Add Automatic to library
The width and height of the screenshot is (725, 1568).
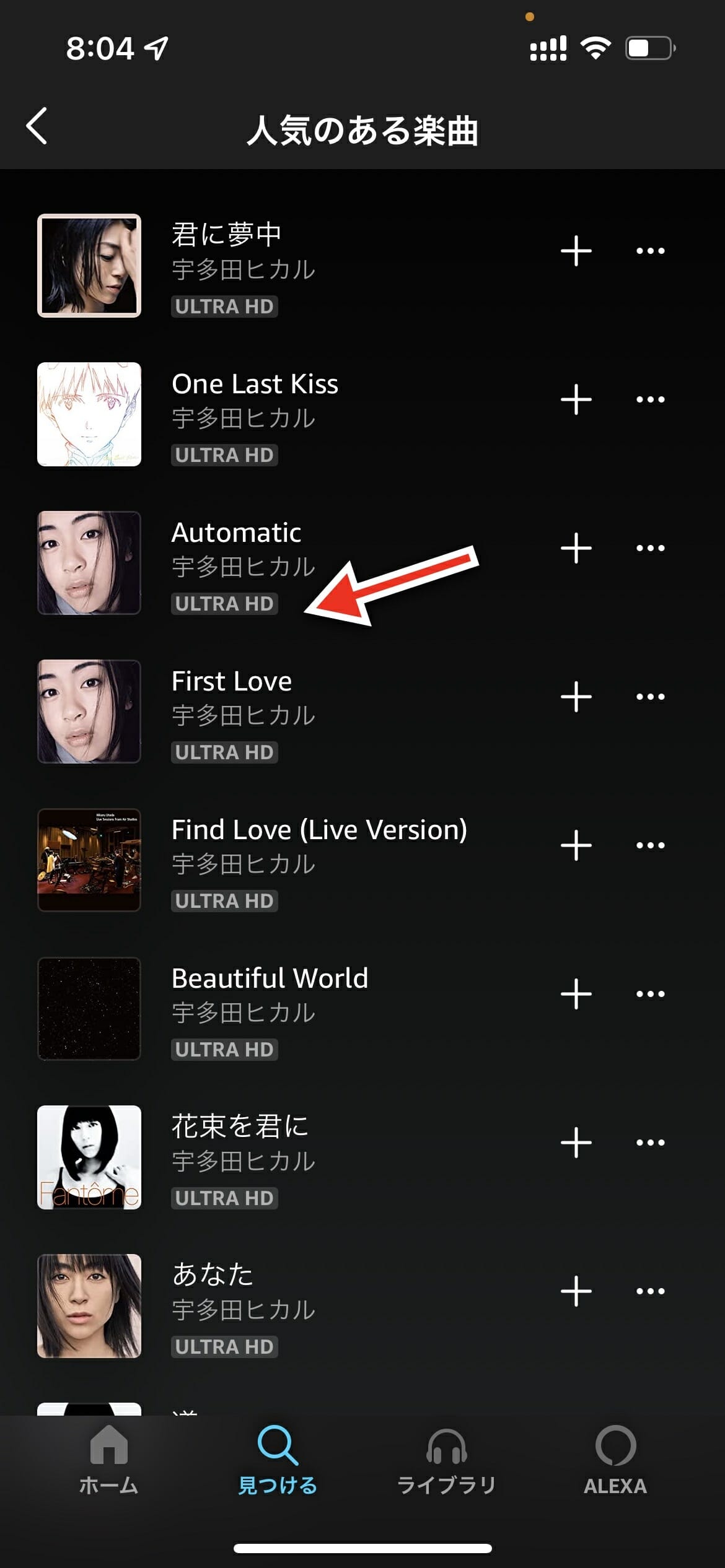point(576,548)
